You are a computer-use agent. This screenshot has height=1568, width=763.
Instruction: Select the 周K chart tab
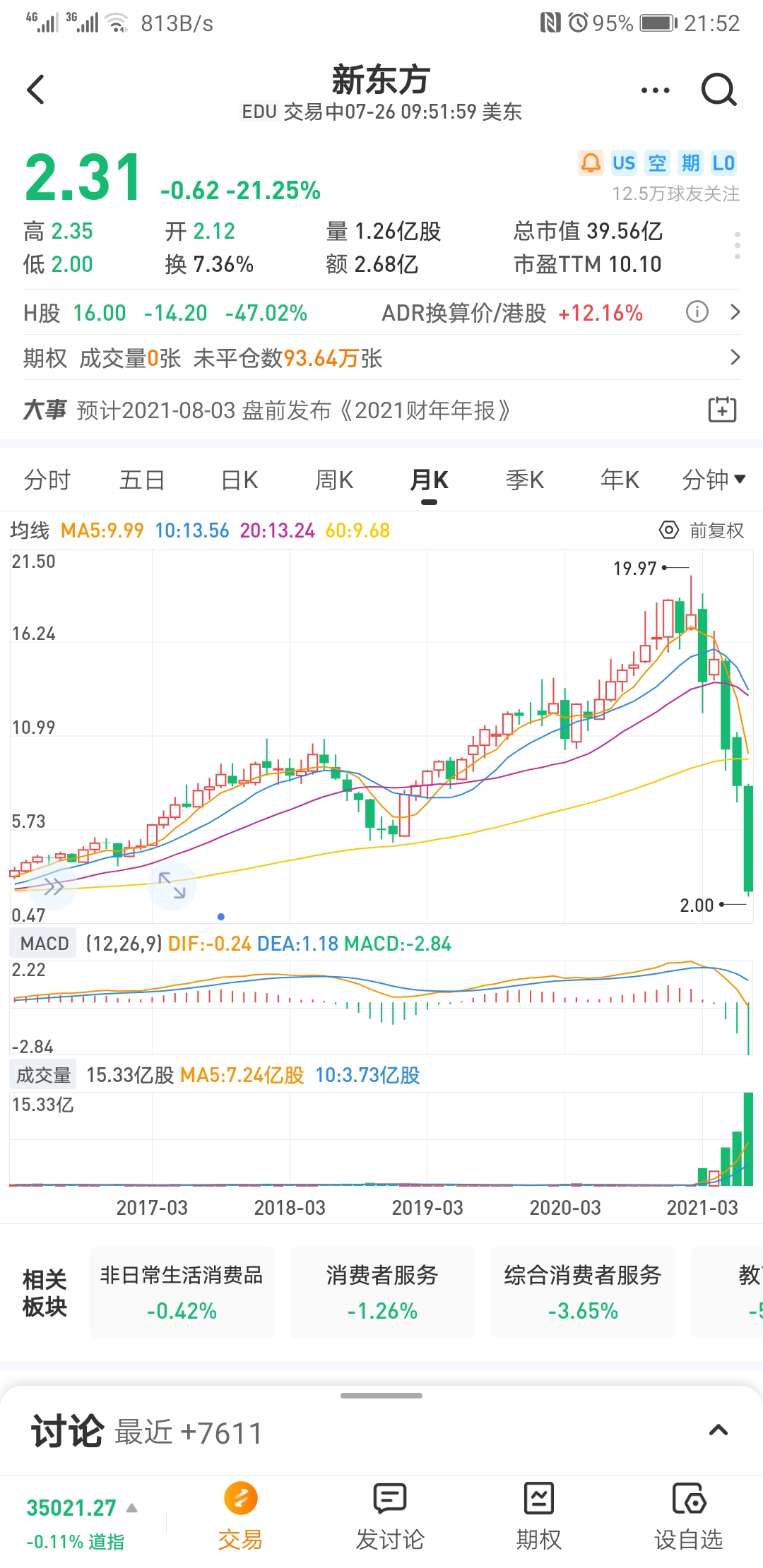point(334,480)
